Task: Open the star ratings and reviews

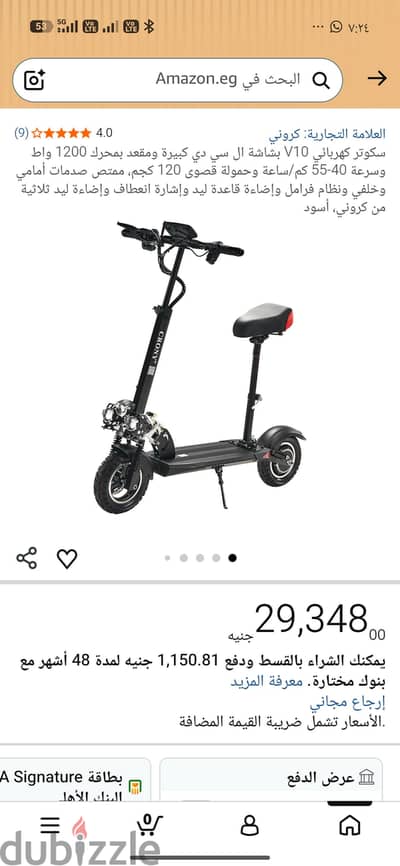Action: (x=62, y=133)
